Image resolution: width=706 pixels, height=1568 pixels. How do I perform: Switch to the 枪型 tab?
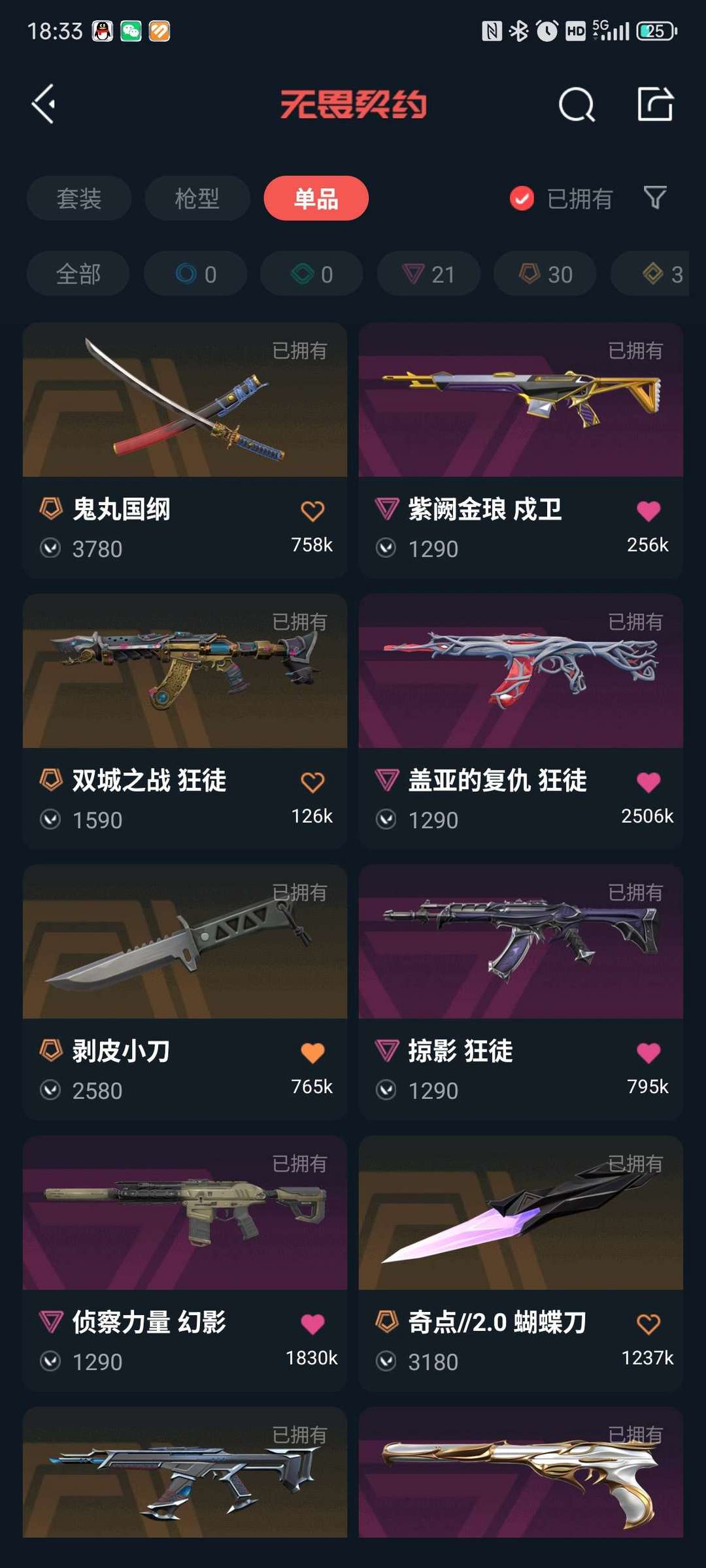[197, 198]
